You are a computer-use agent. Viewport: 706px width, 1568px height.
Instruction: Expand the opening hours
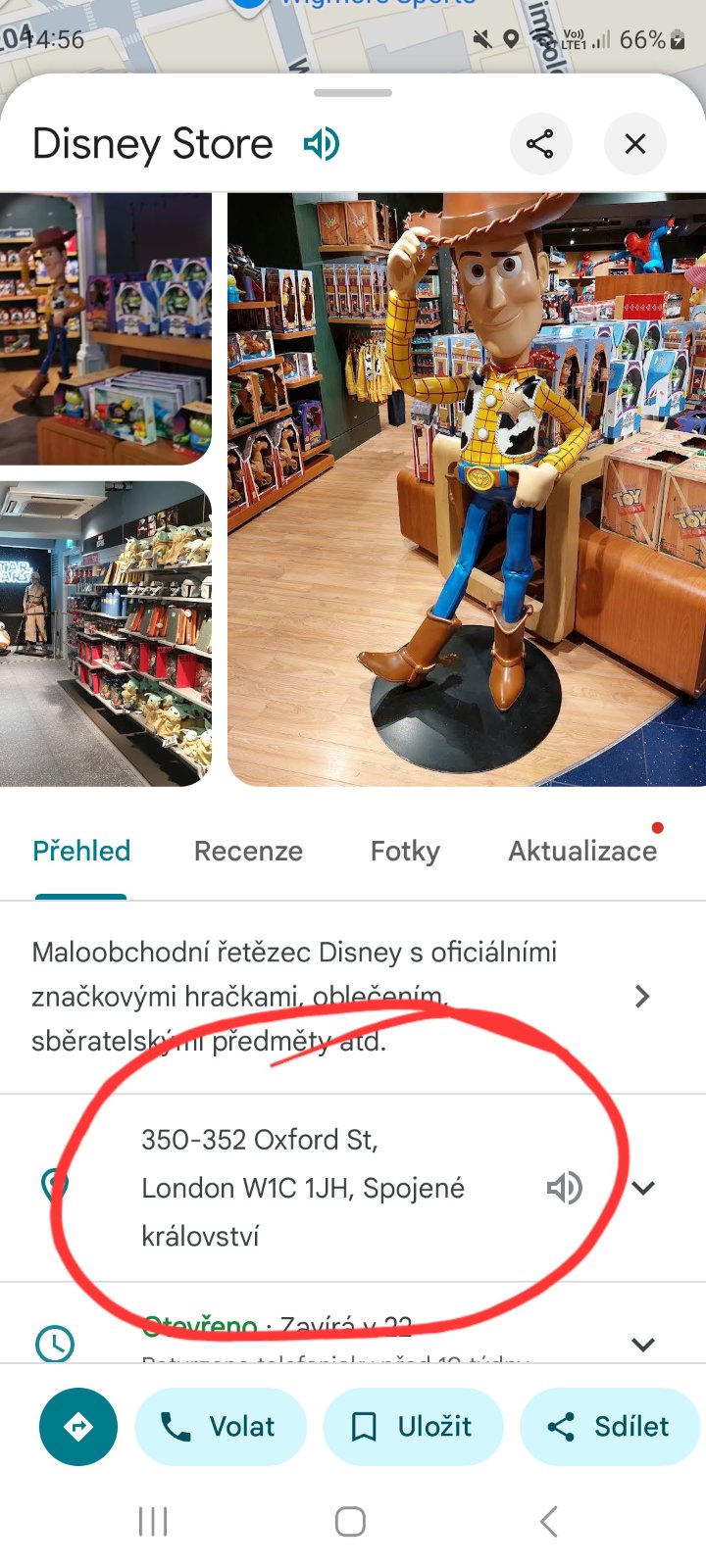(643, 1344)
